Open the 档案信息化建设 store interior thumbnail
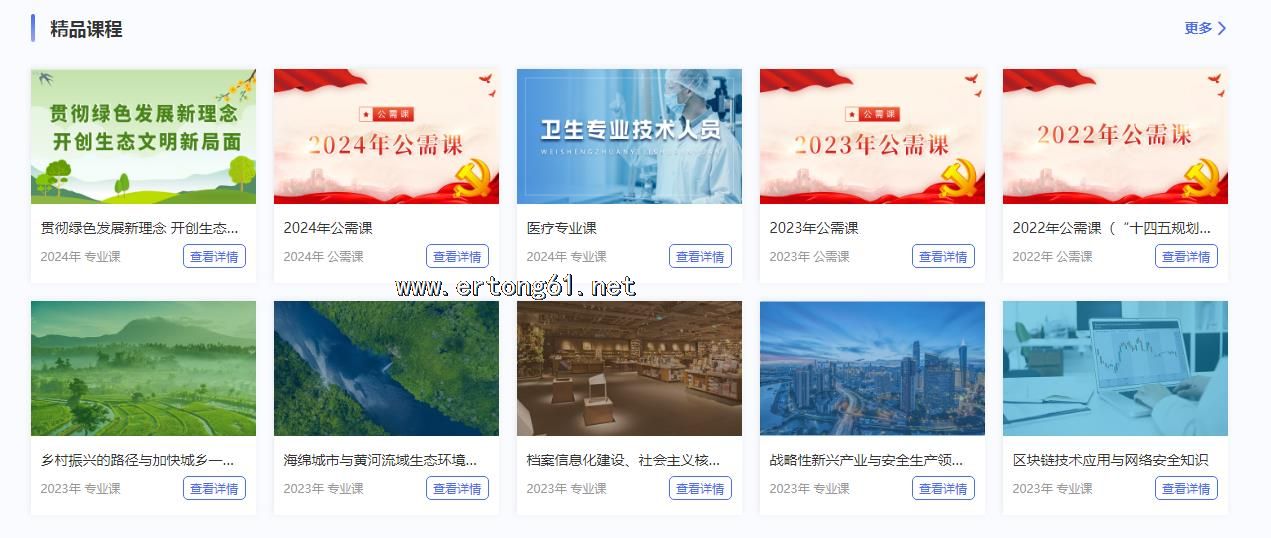The height and width of the screenshot is (538, 1271). click(629, 368)
